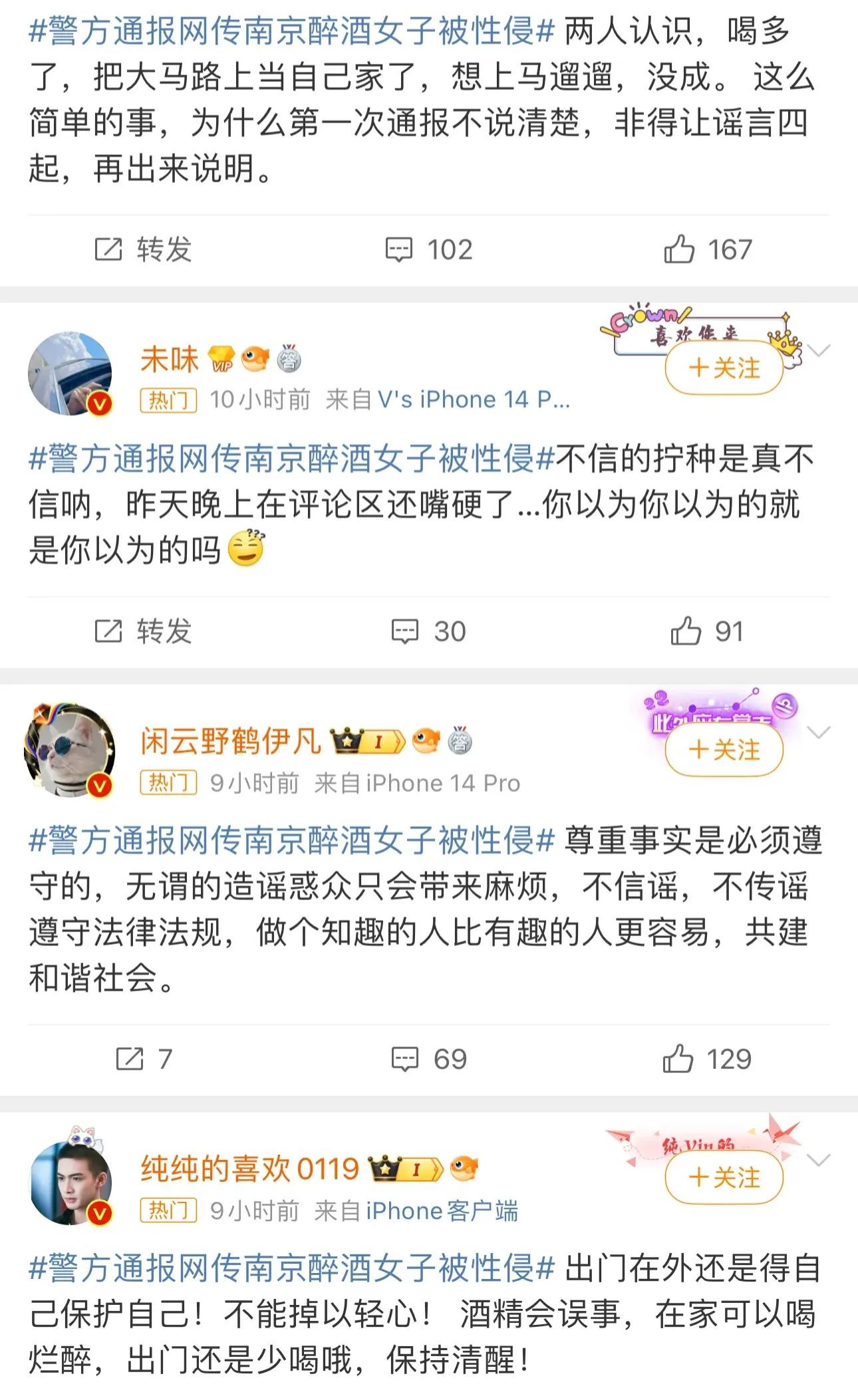Open comments on the post with 102 comments

[429, 250]
